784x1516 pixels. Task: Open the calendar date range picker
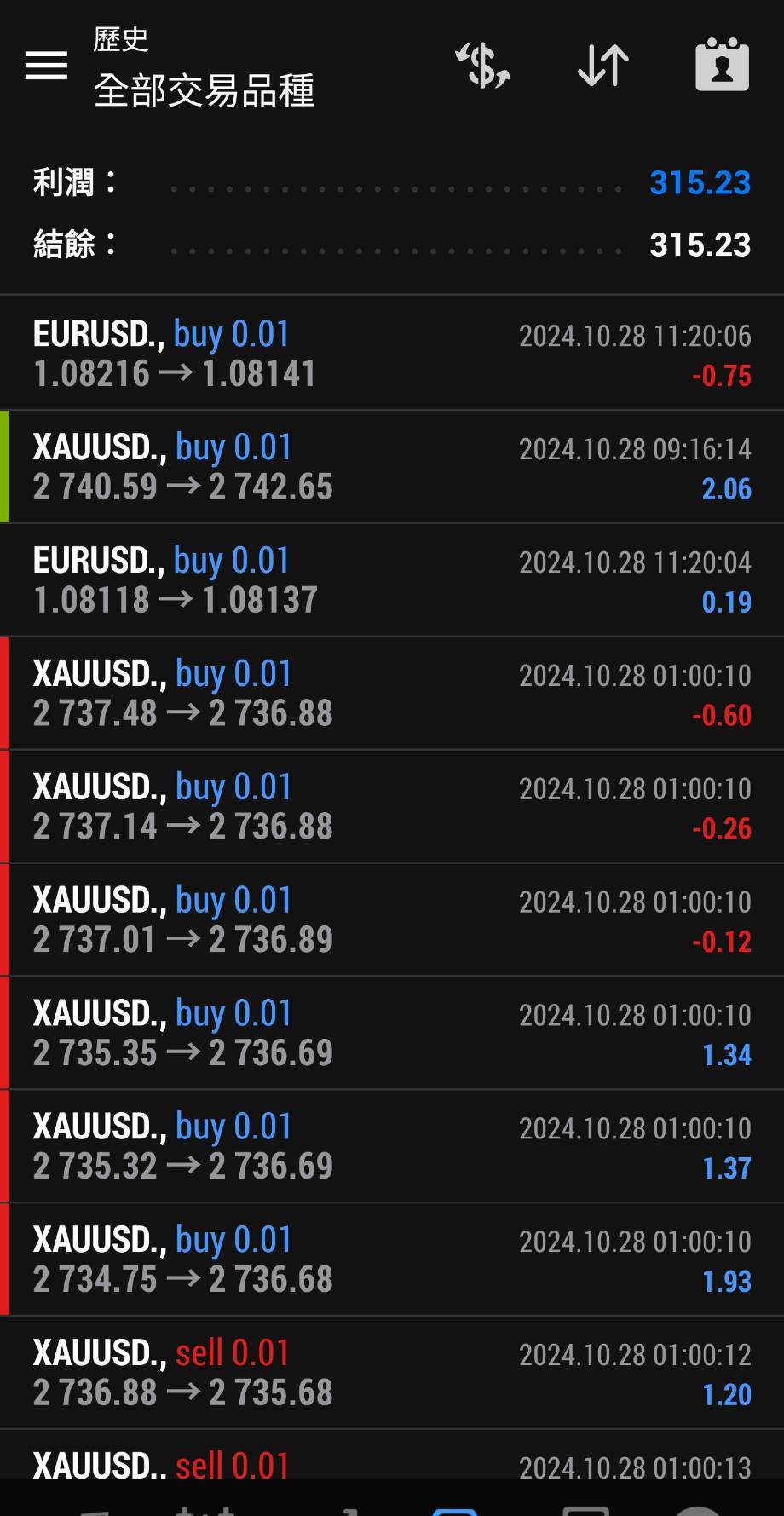click(722, 66)
